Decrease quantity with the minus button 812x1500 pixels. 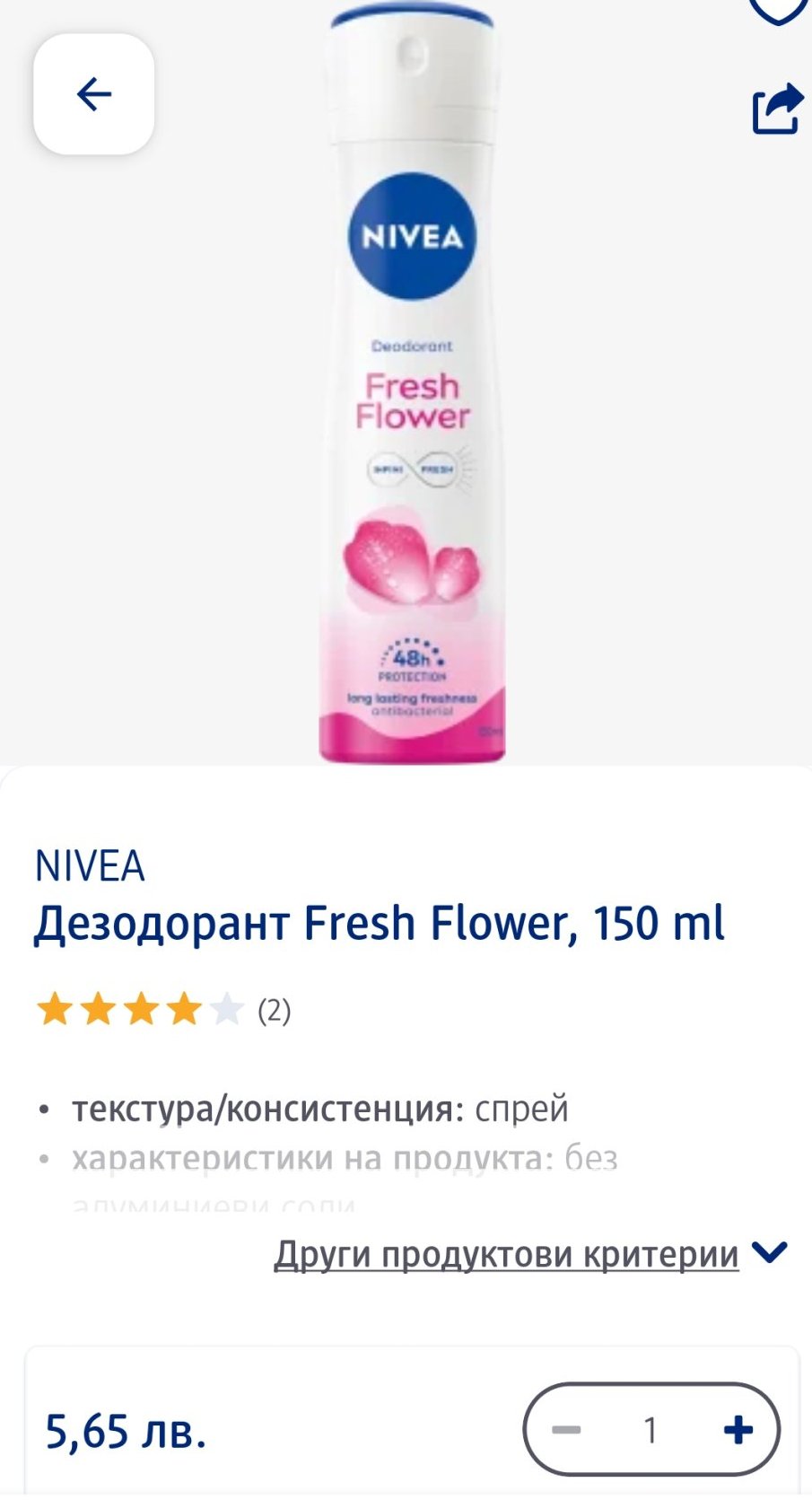point(567,1429)
